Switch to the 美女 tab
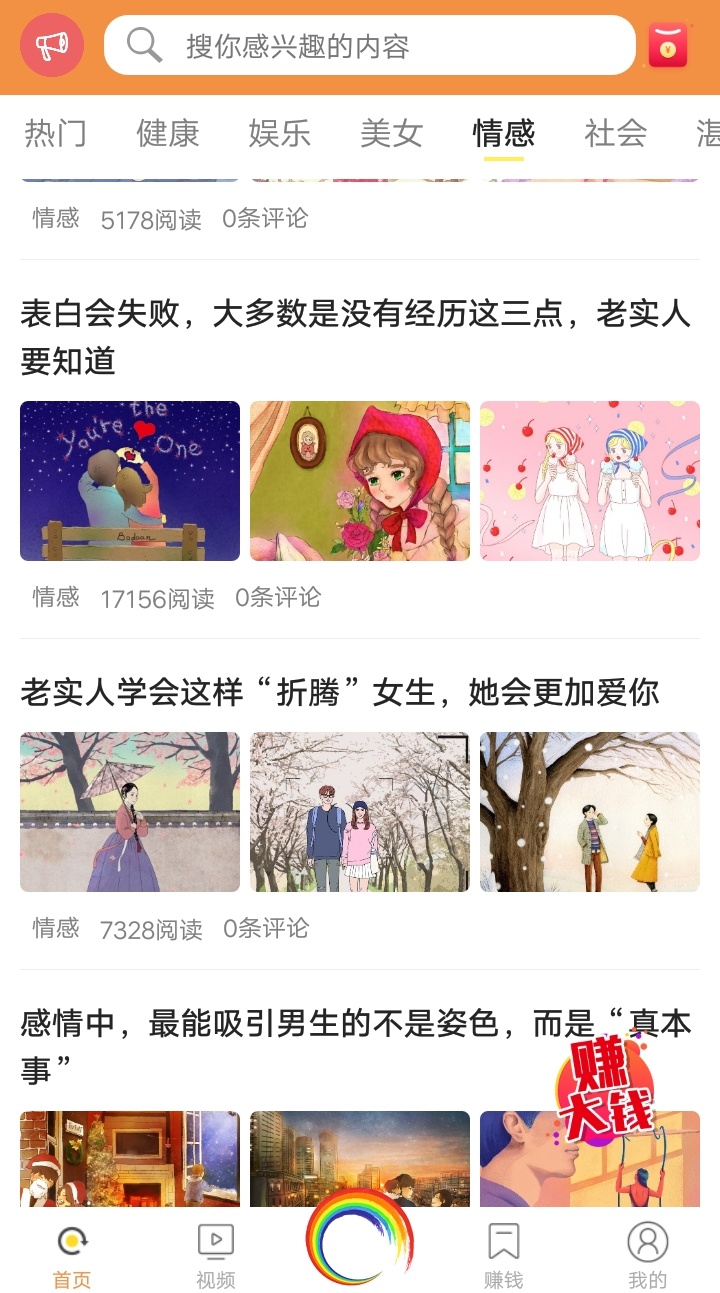Viewport: 720px width, 1293px height. [393, 133]
